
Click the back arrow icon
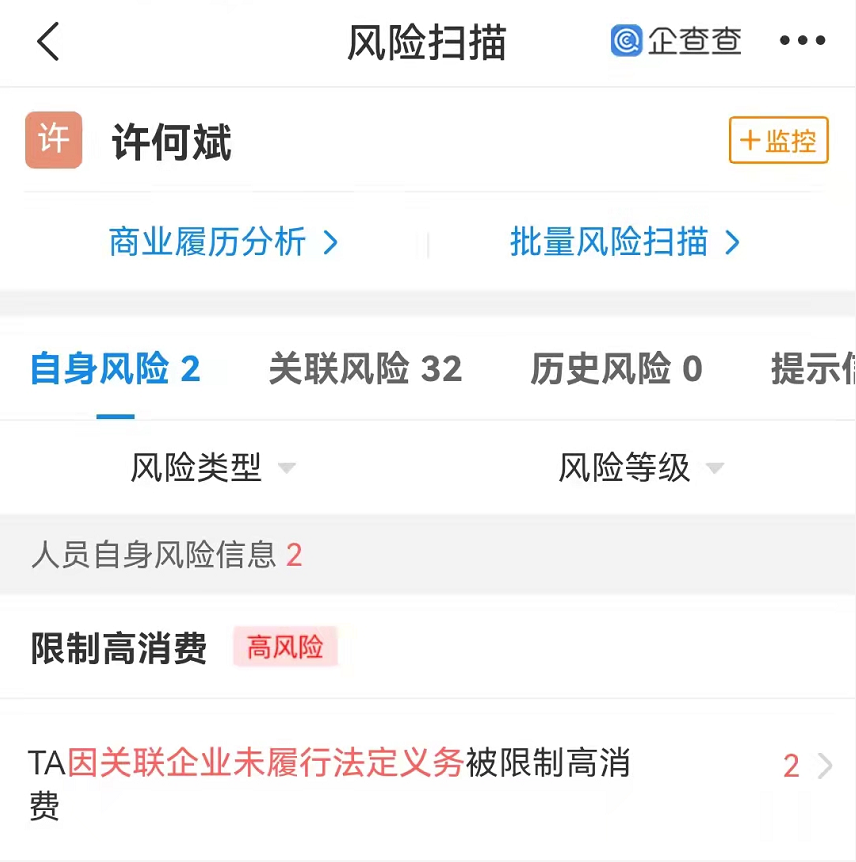pos(48,42)
